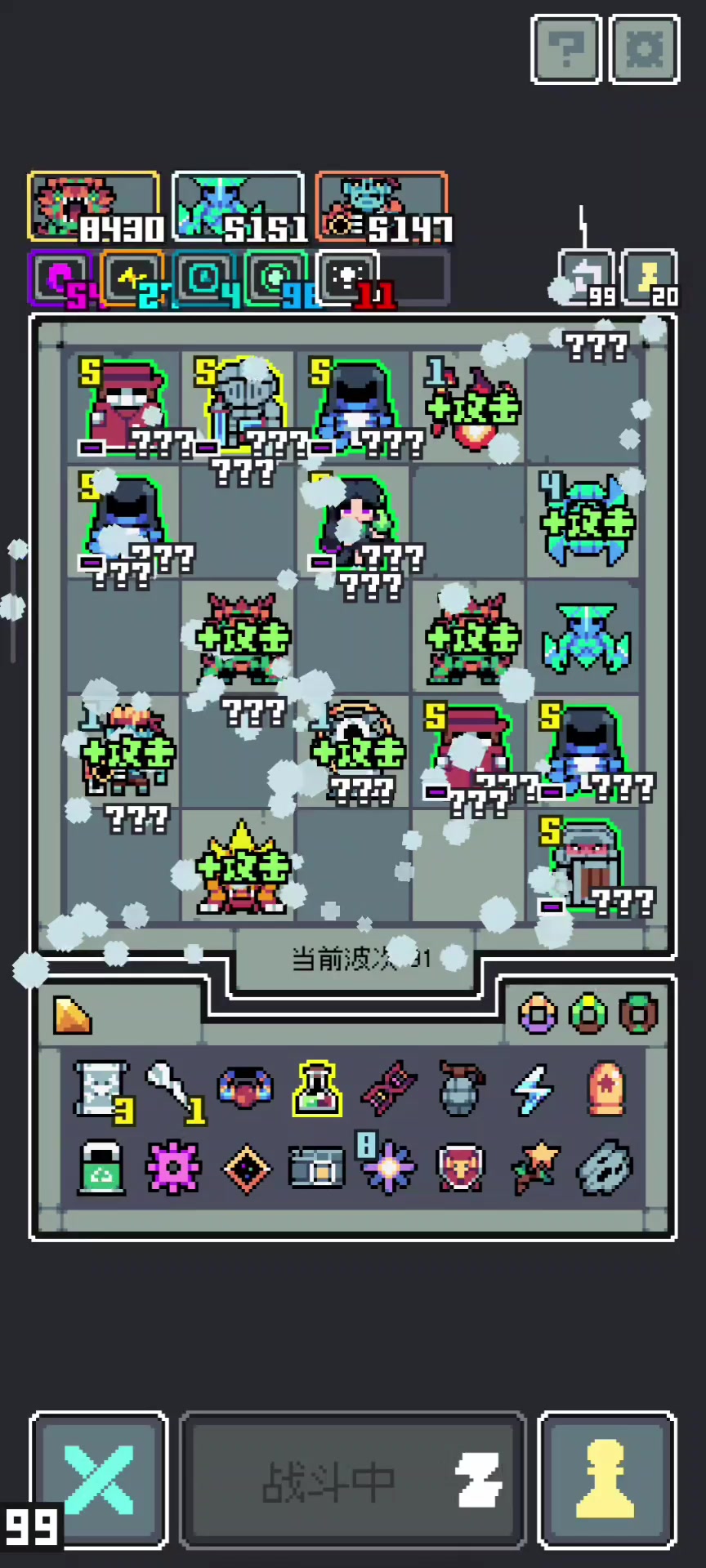Viewport: 706px width, 1568px height.
Task: Open the help question mark button
Action: pos(566,49)
